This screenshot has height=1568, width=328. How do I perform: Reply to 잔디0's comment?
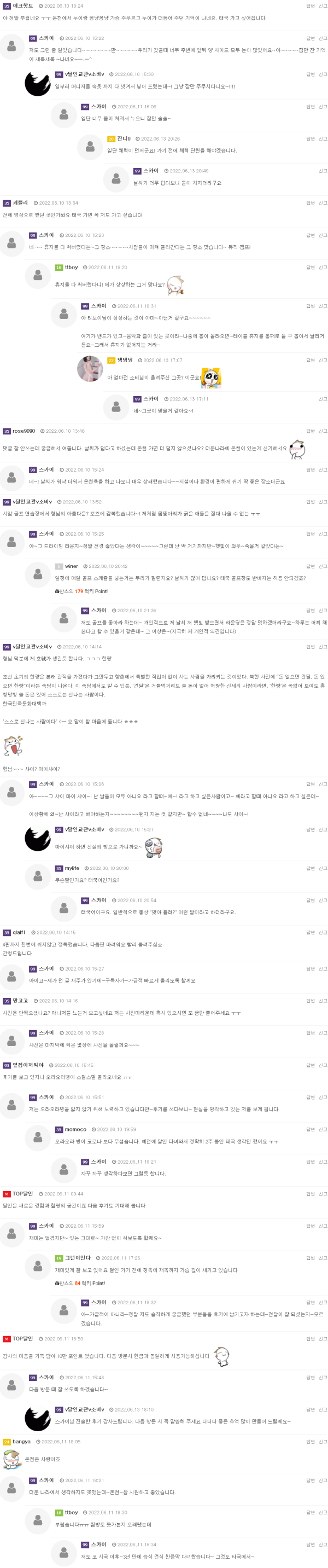click(310, 139)
